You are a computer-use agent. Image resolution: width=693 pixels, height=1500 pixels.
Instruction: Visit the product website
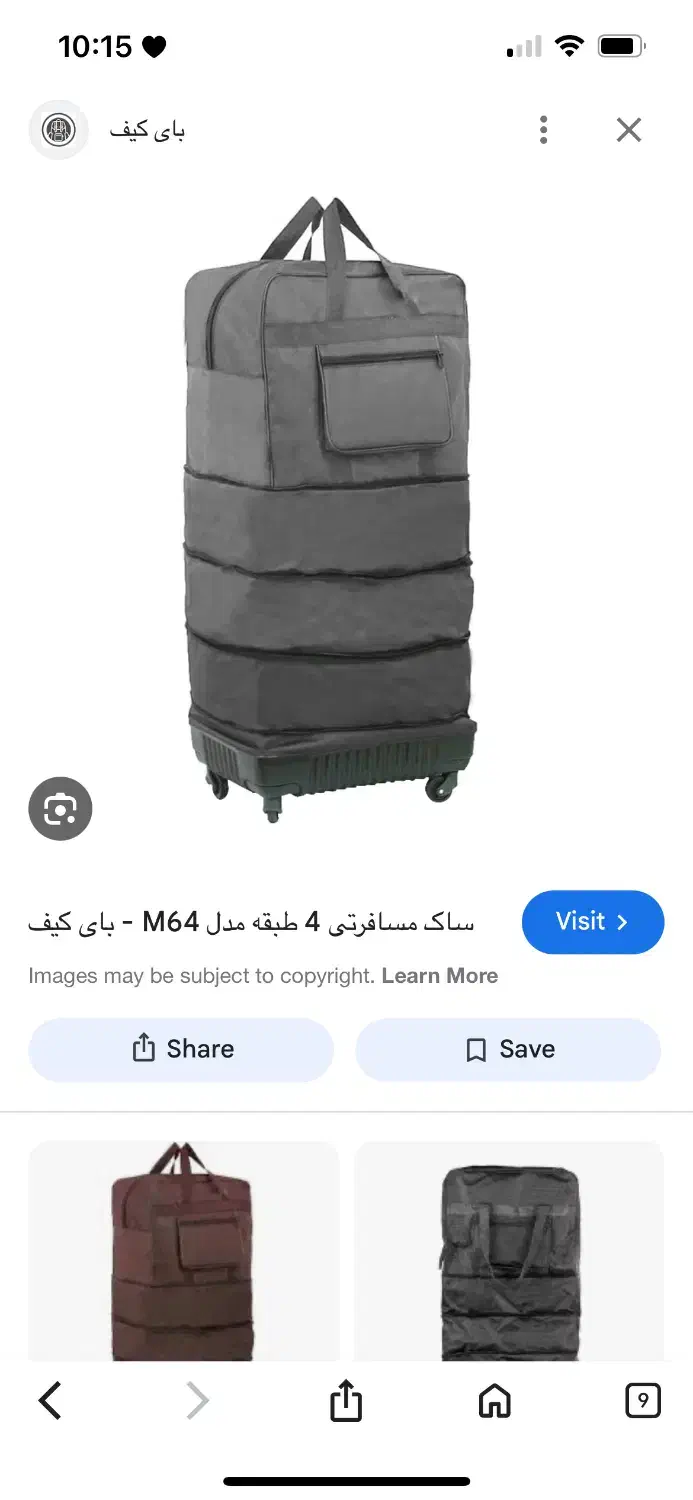(x=592, y=922)
